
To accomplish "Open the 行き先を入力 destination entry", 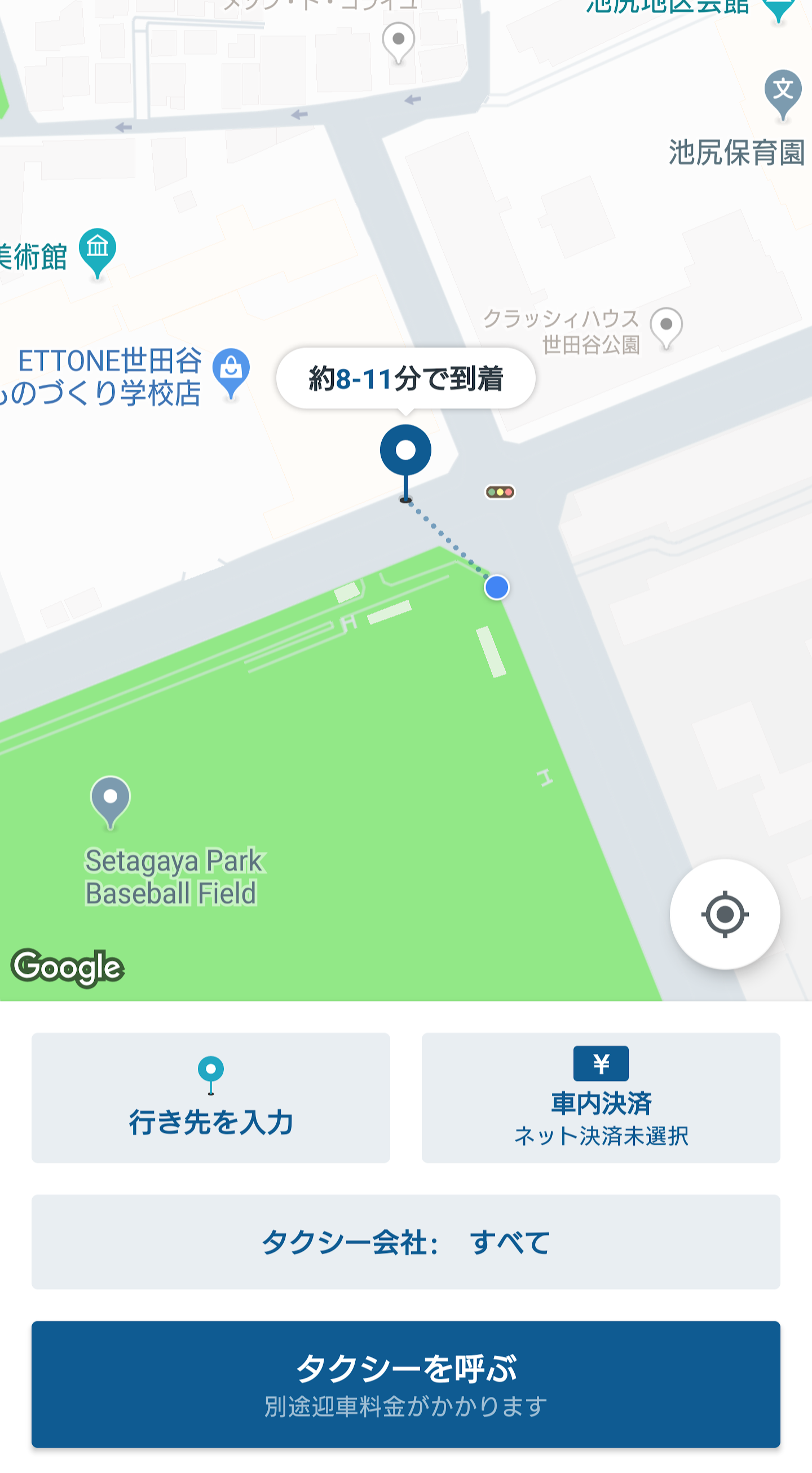I will pos(210,1097).
